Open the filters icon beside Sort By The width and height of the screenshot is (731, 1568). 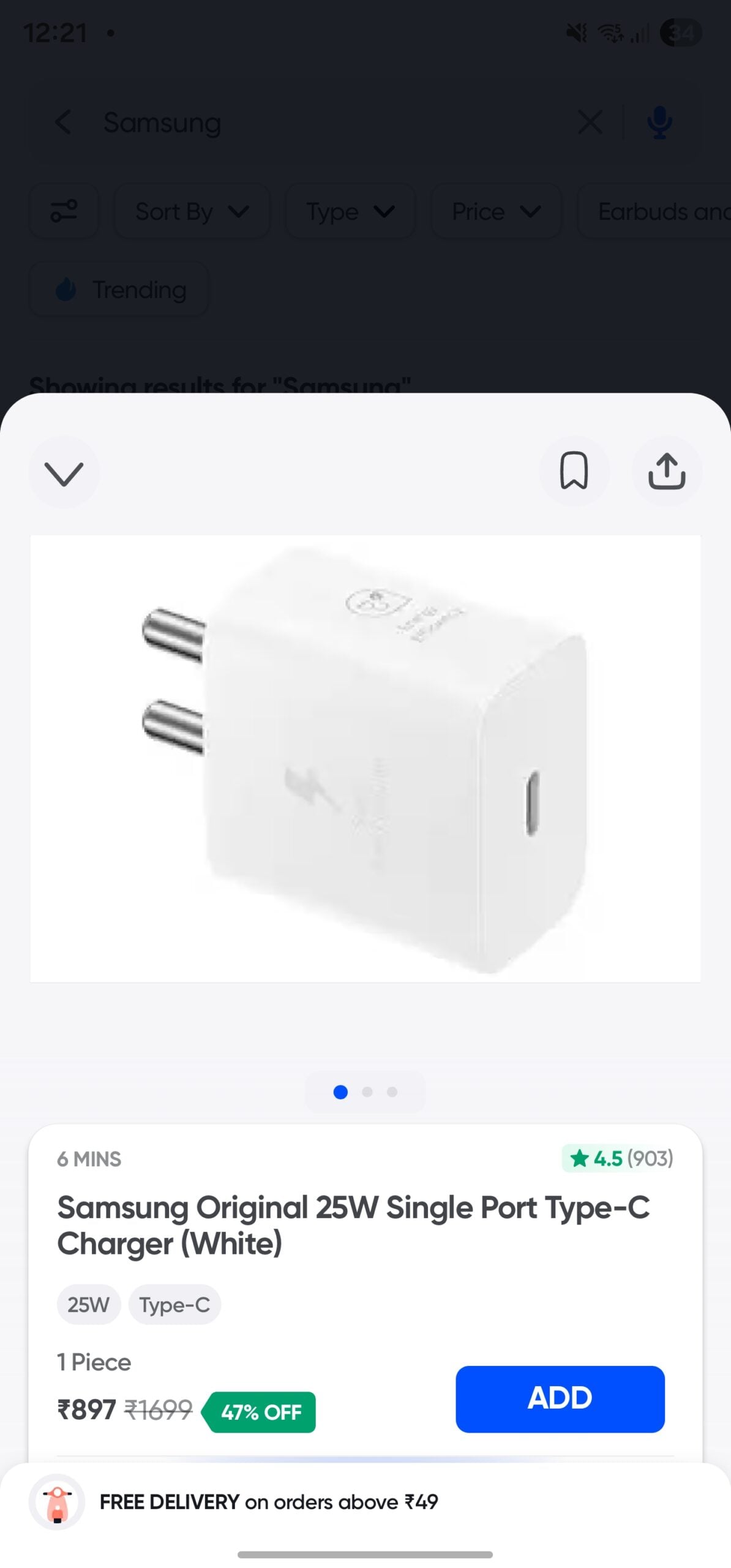pos(64,211)
